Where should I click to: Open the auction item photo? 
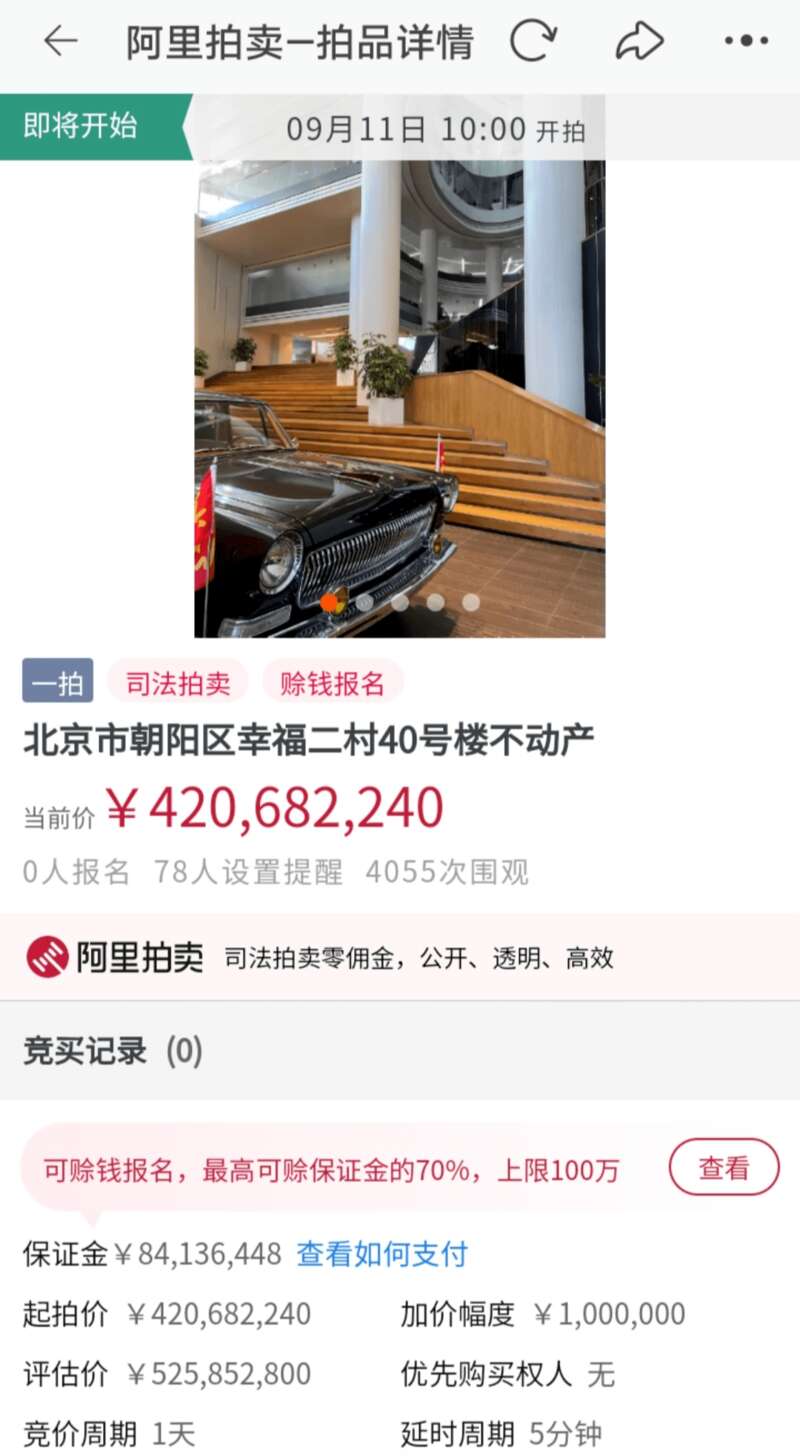coord(399,400)
